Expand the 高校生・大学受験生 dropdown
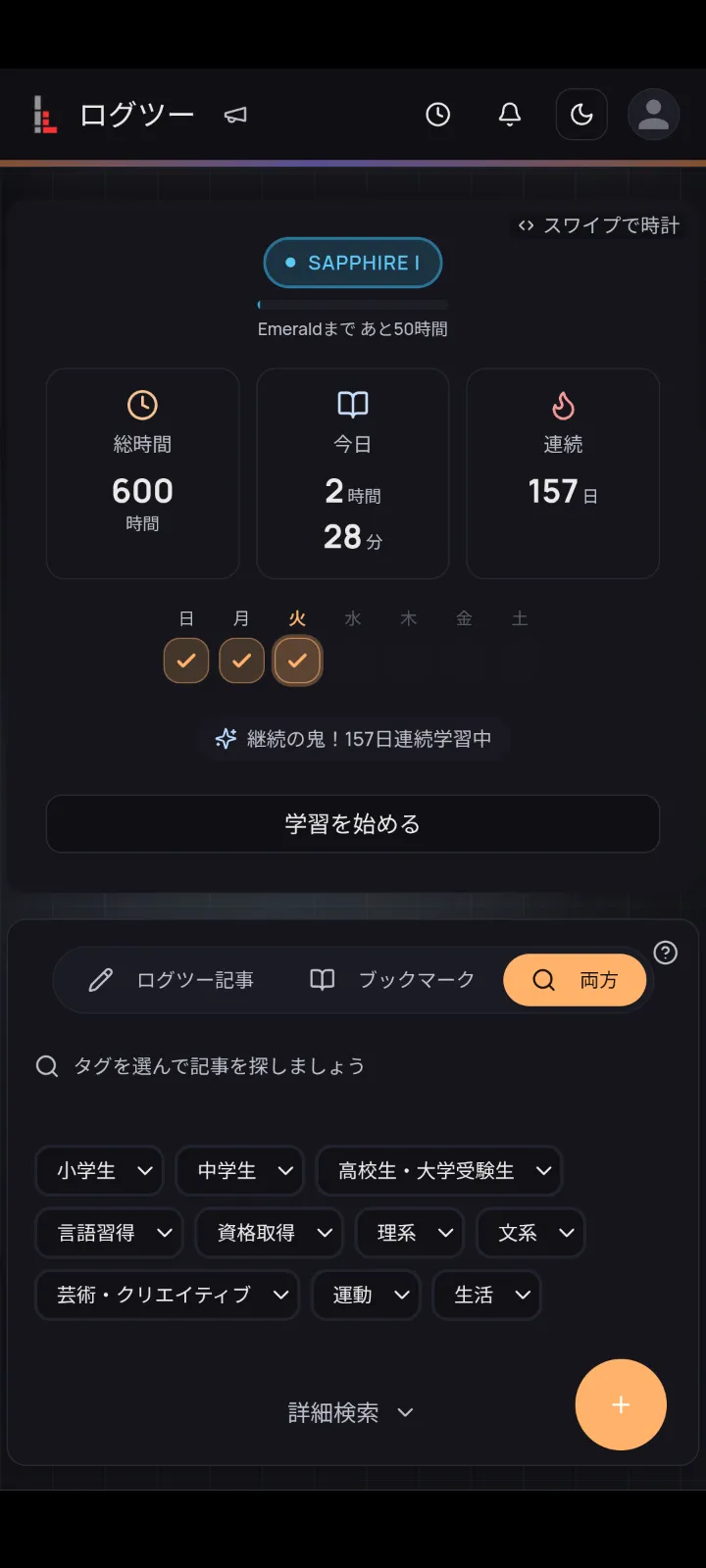706x1568 pixels. [x=439, y=1171]
